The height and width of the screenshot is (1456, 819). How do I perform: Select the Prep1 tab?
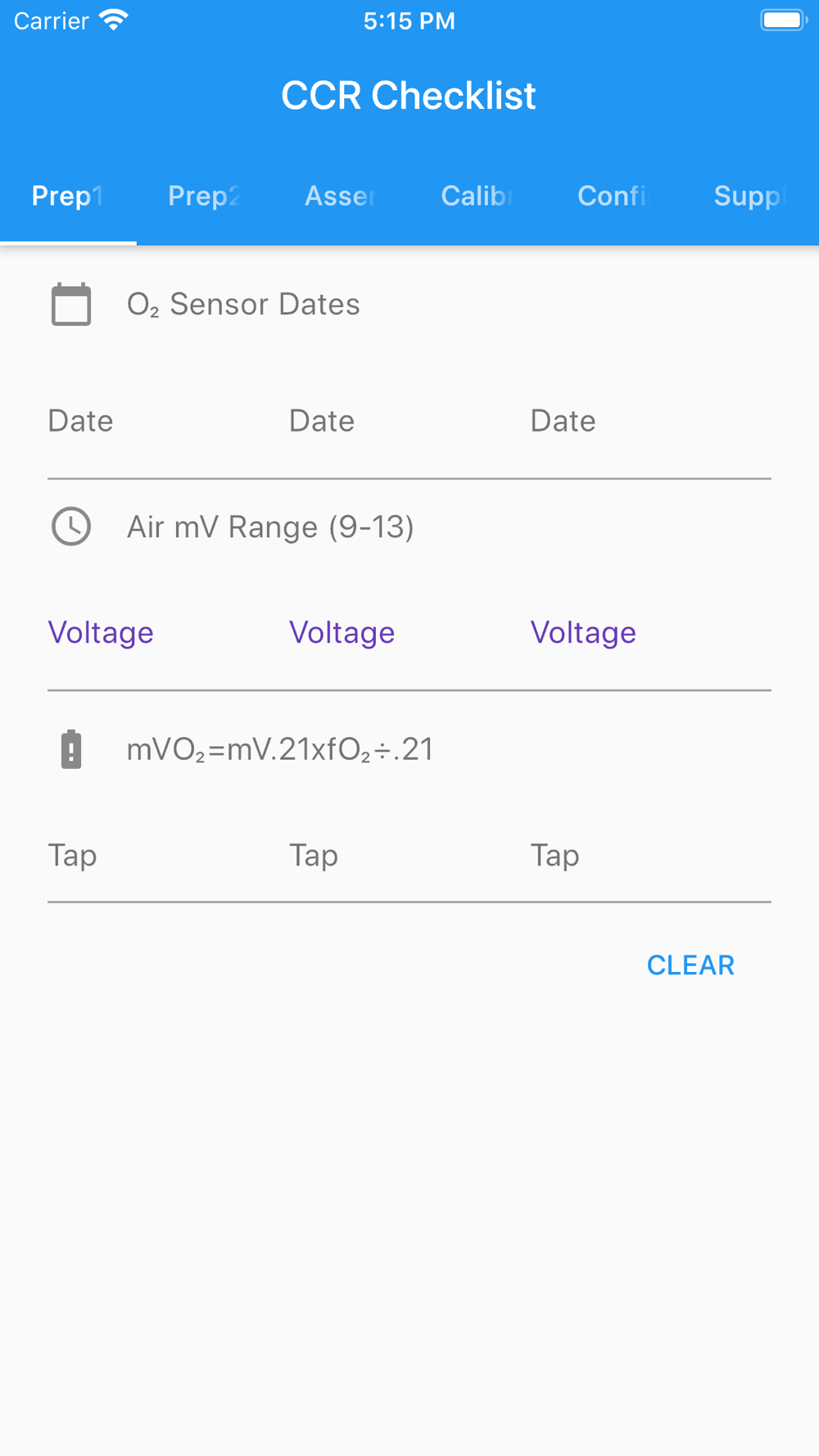[x=68, y=196]
